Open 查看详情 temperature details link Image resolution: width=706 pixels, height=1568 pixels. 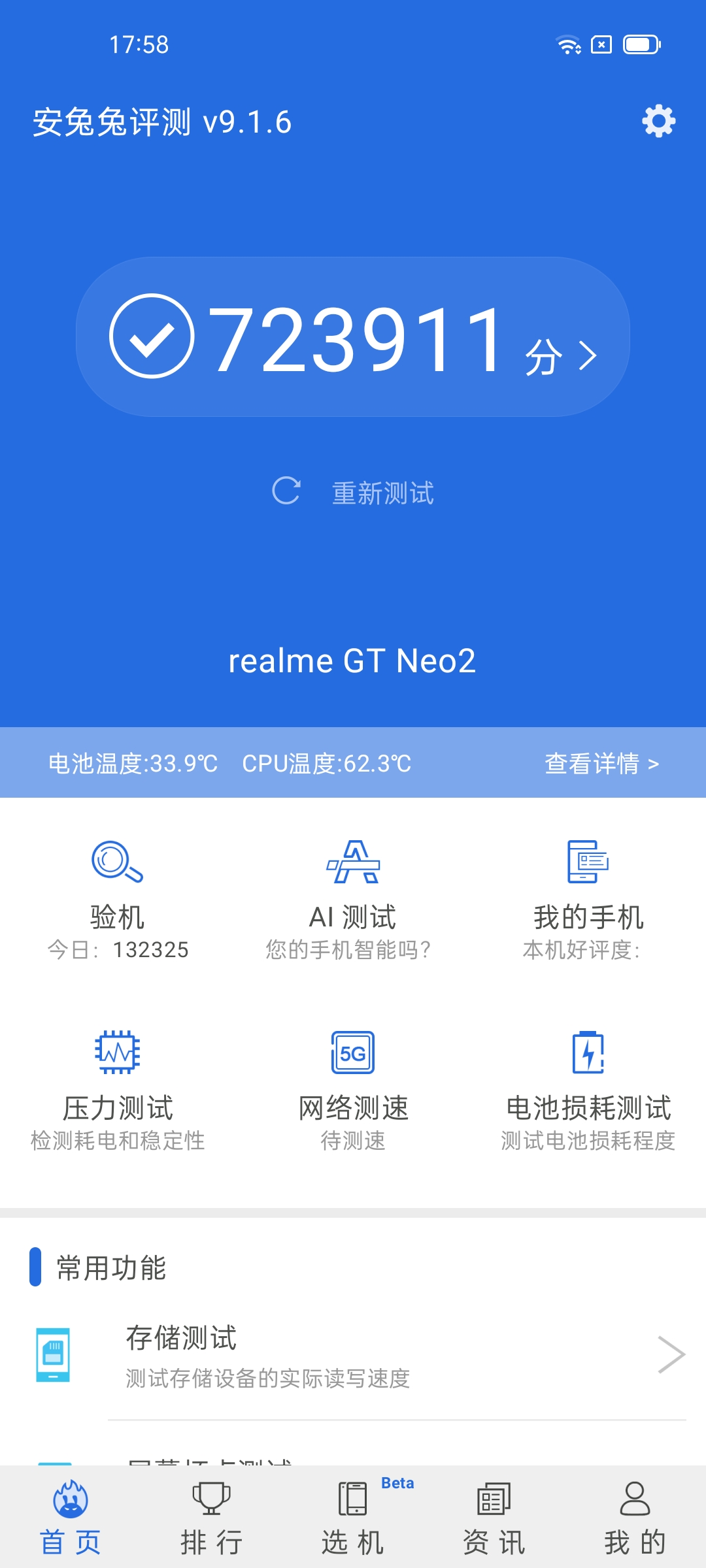pyautogui.click(x=602, y=764)
